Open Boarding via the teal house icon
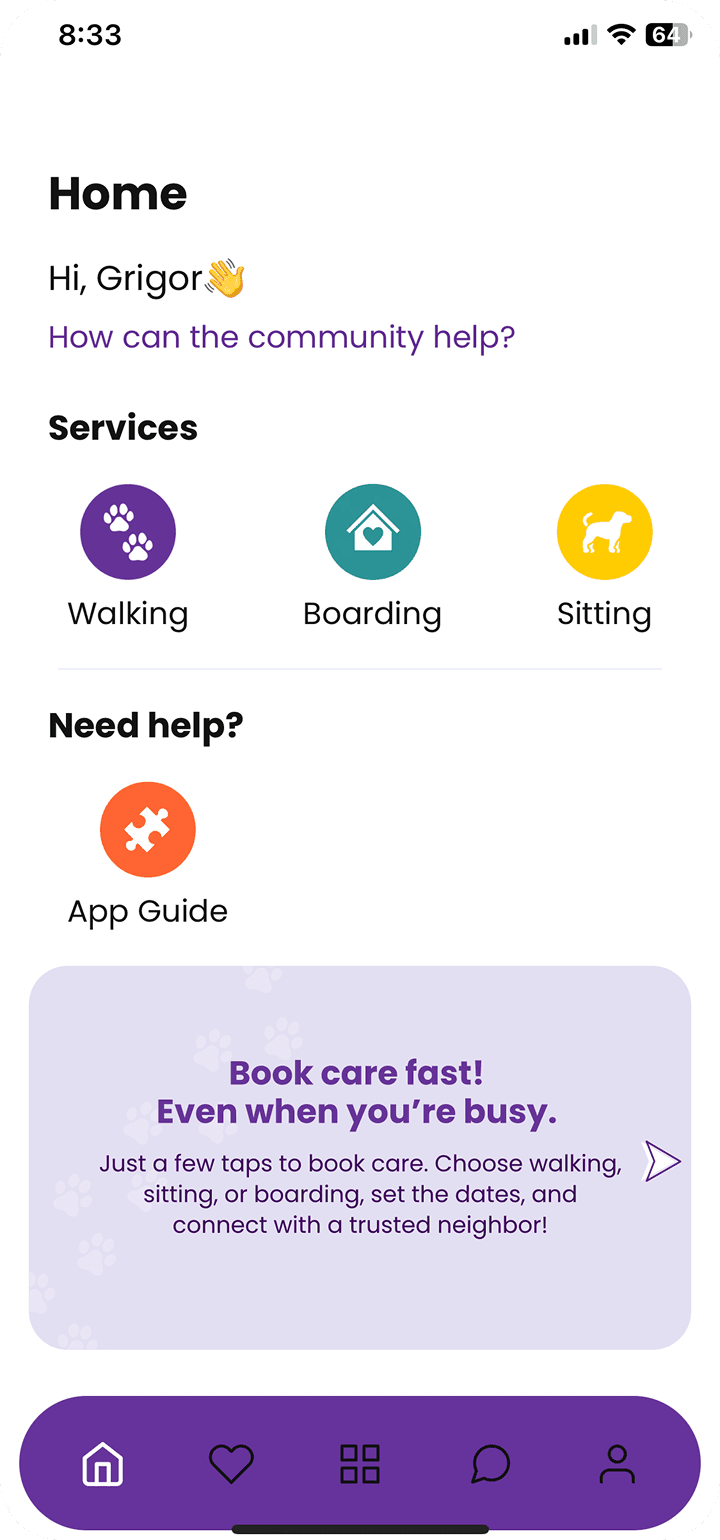720x1540 pixels. [372, 531]
